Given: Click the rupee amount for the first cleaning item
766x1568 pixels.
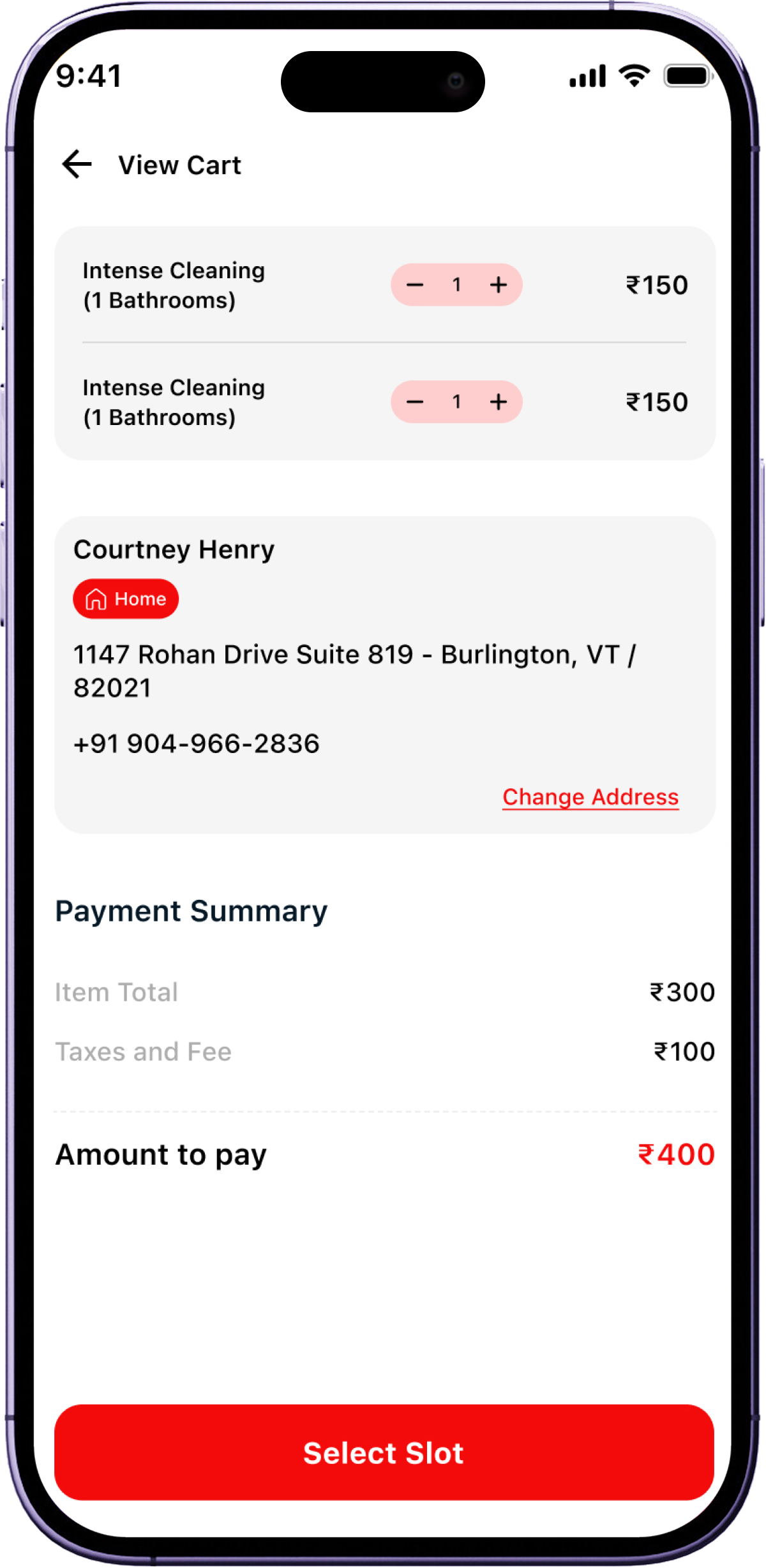Looking at the screenshot, I should [x=656, y=285].
